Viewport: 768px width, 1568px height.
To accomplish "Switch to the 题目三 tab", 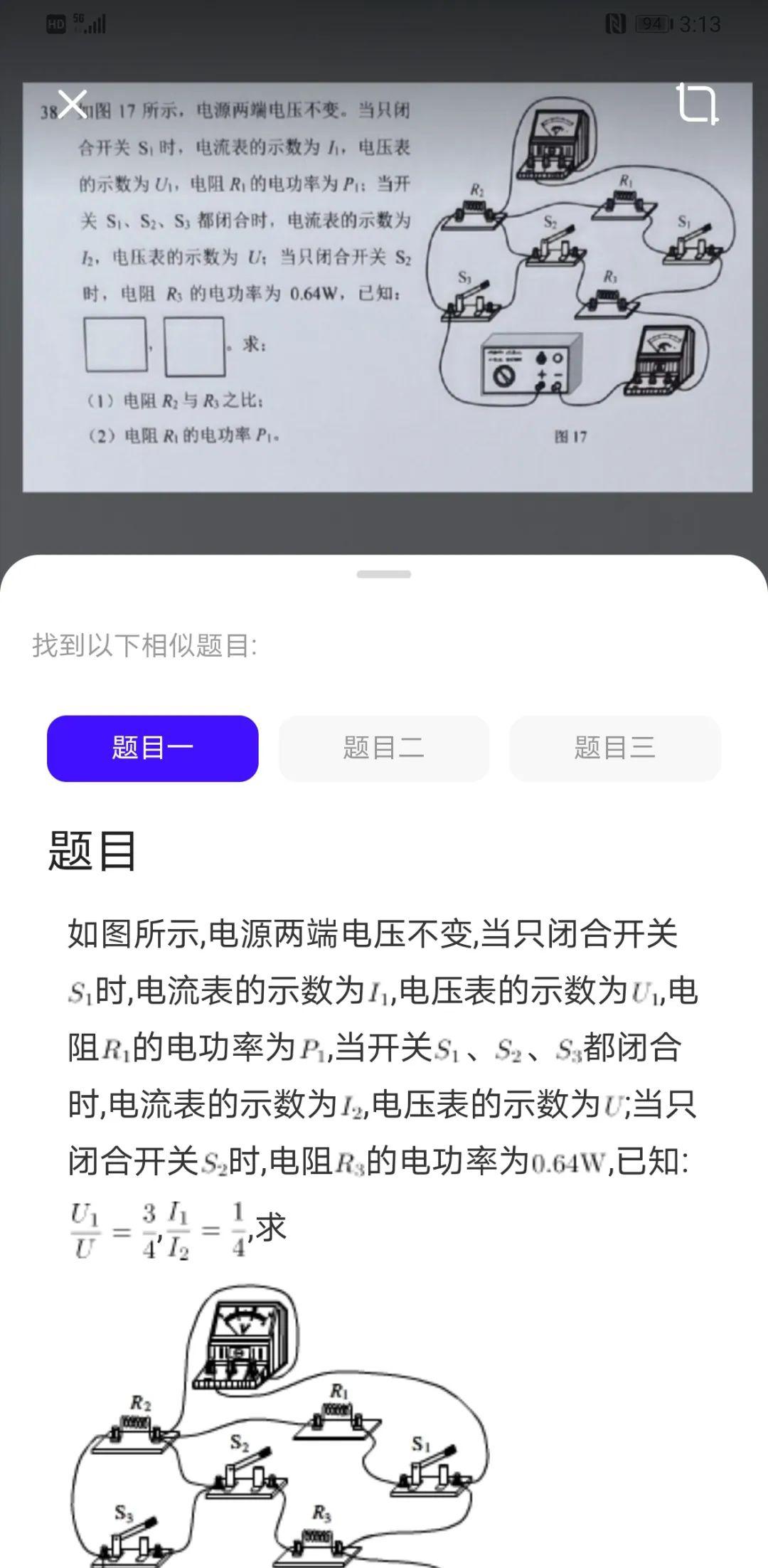I will [x=615, y=748].
